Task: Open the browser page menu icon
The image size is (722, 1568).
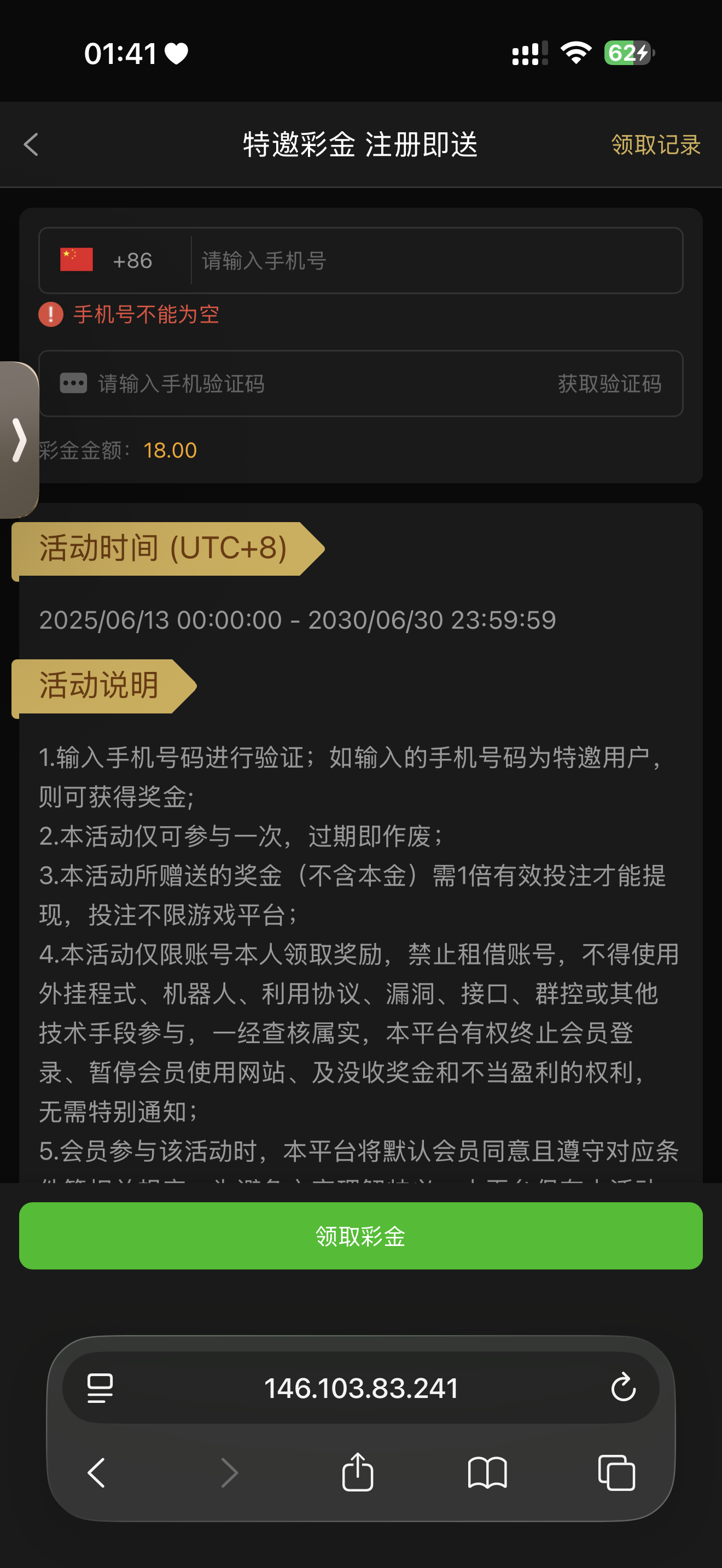Action: (100, 1388)
